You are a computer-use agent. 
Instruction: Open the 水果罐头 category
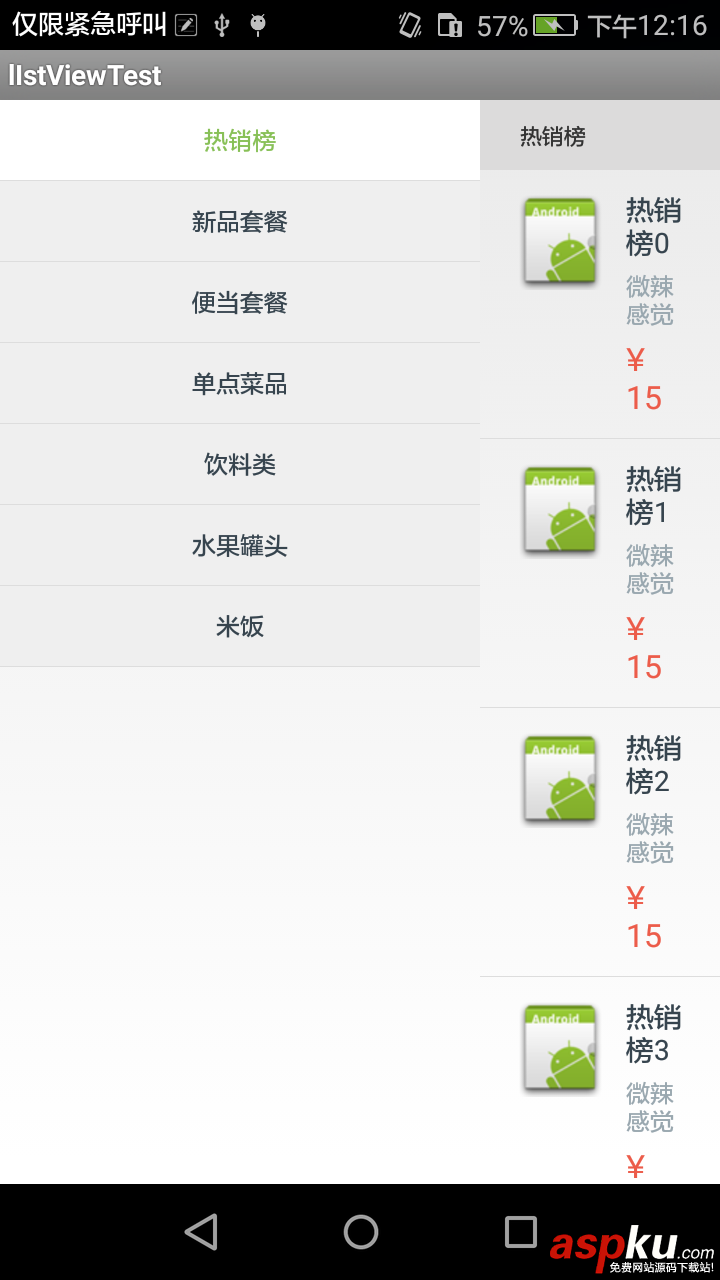coord(240,545)
